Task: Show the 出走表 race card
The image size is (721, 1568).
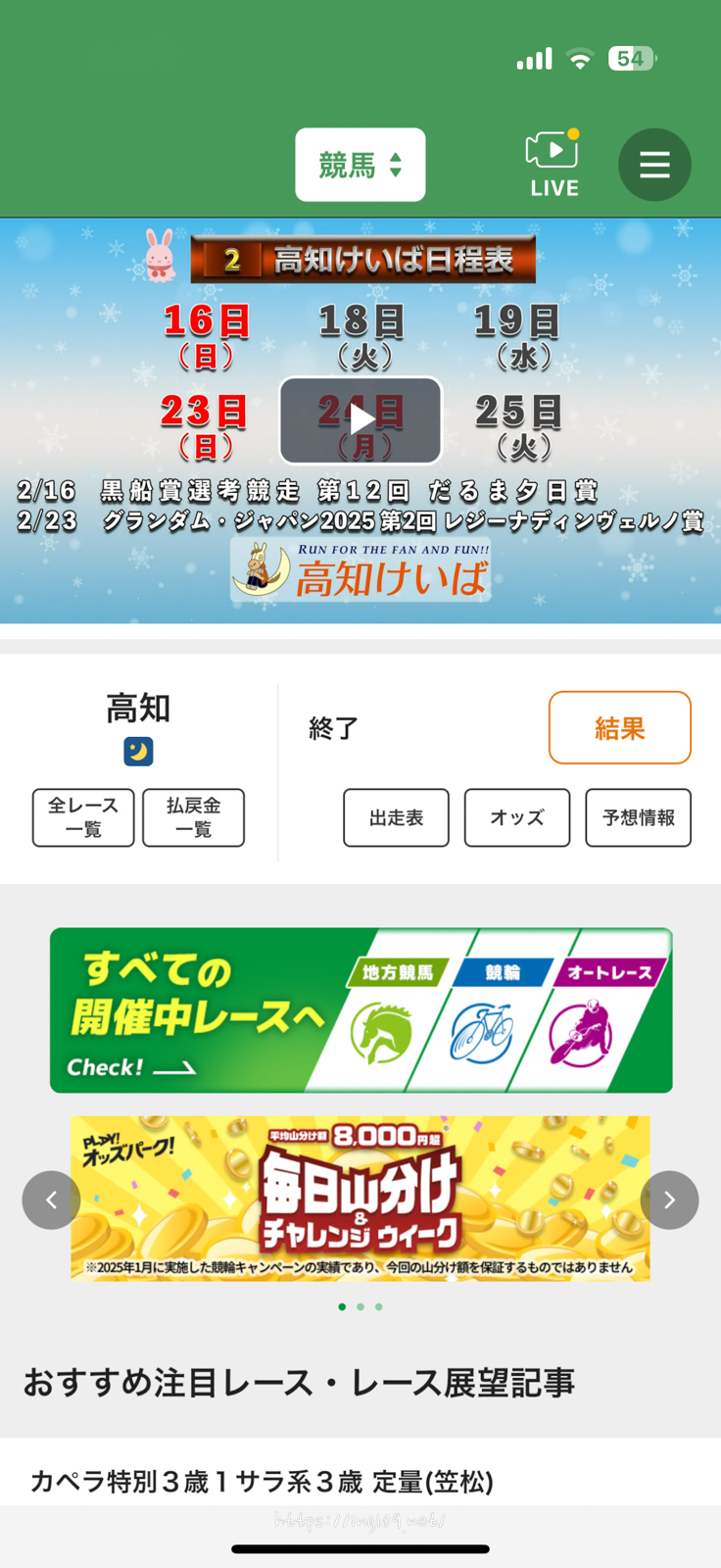Action: pyautogui.click(x=396, y=817)
